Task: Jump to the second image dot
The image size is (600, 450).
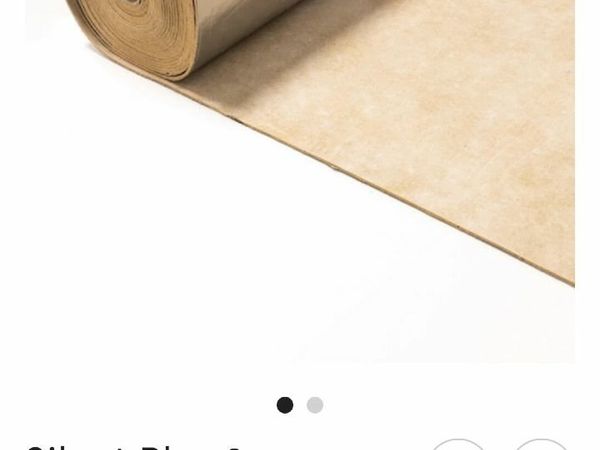Action: point(315,405)
